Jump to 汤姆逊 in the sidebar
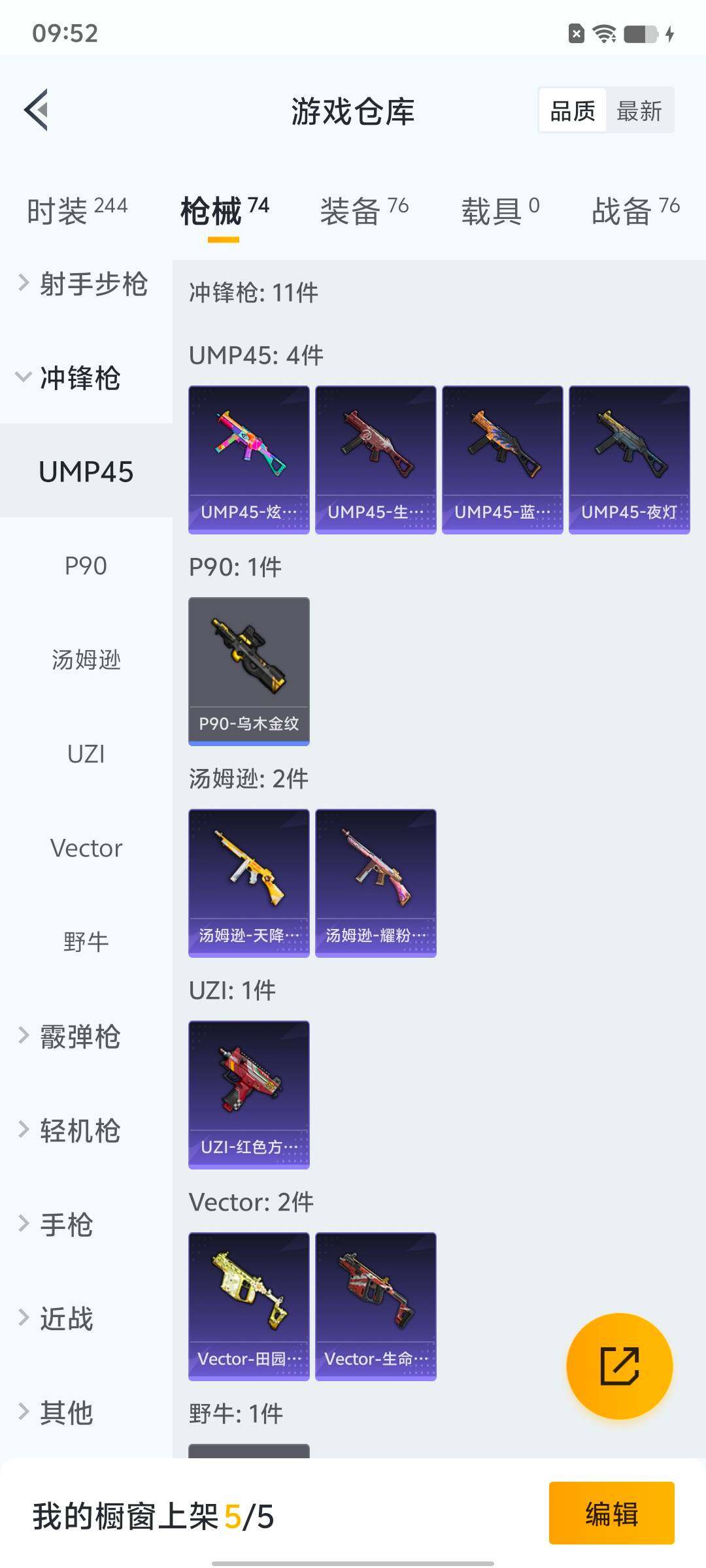706x1568 pixels. click(86, 660)
